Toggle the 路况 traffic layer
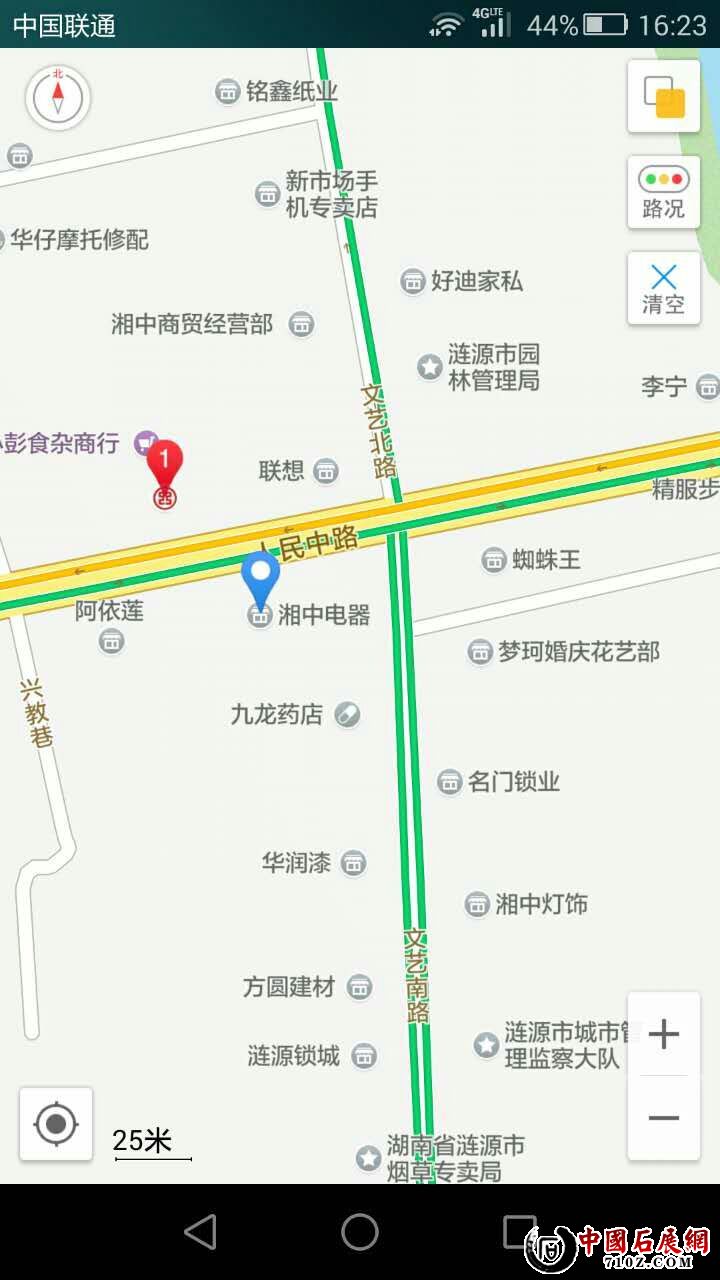 pyautogui.click(x=663, y=192)
